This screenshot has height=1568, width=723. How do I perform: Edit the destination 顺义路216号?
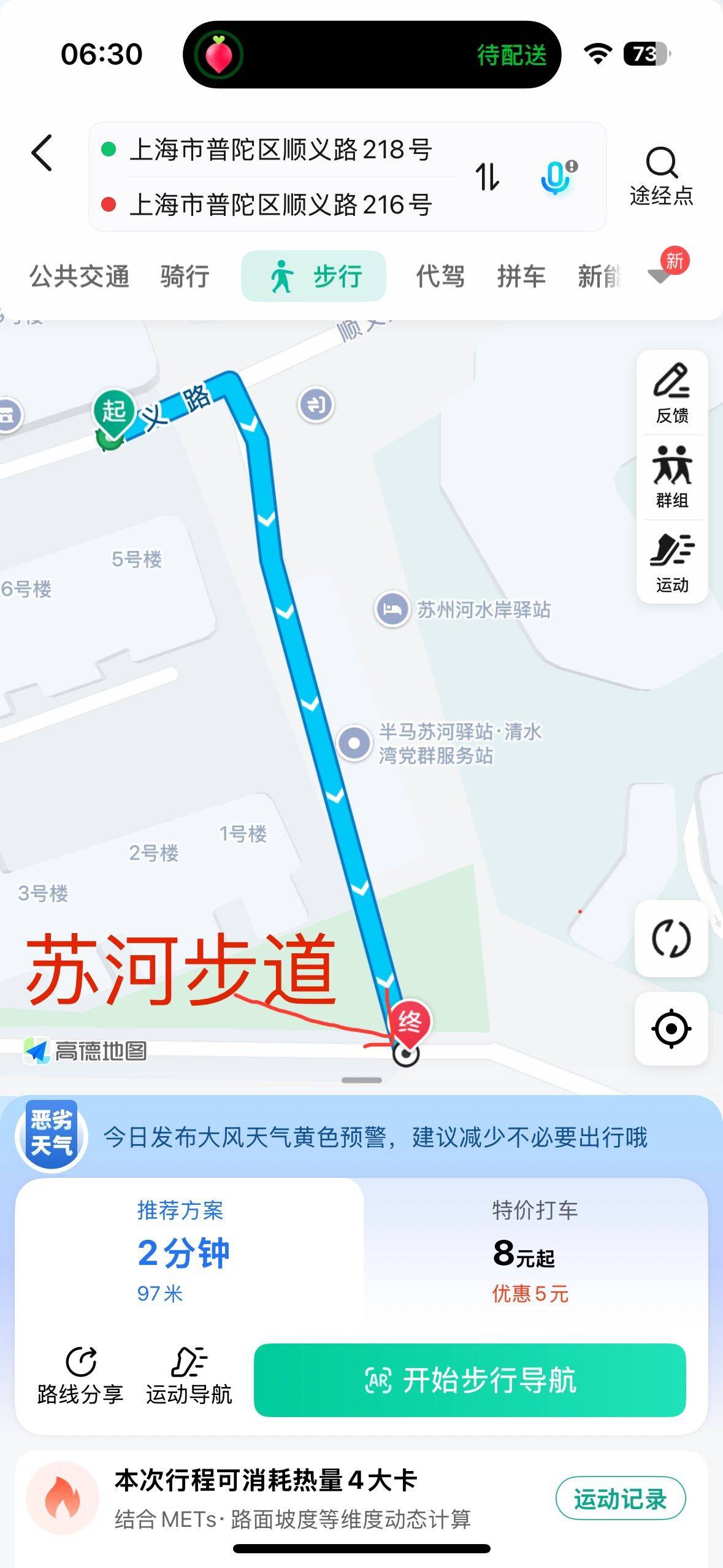click(280, 205)
